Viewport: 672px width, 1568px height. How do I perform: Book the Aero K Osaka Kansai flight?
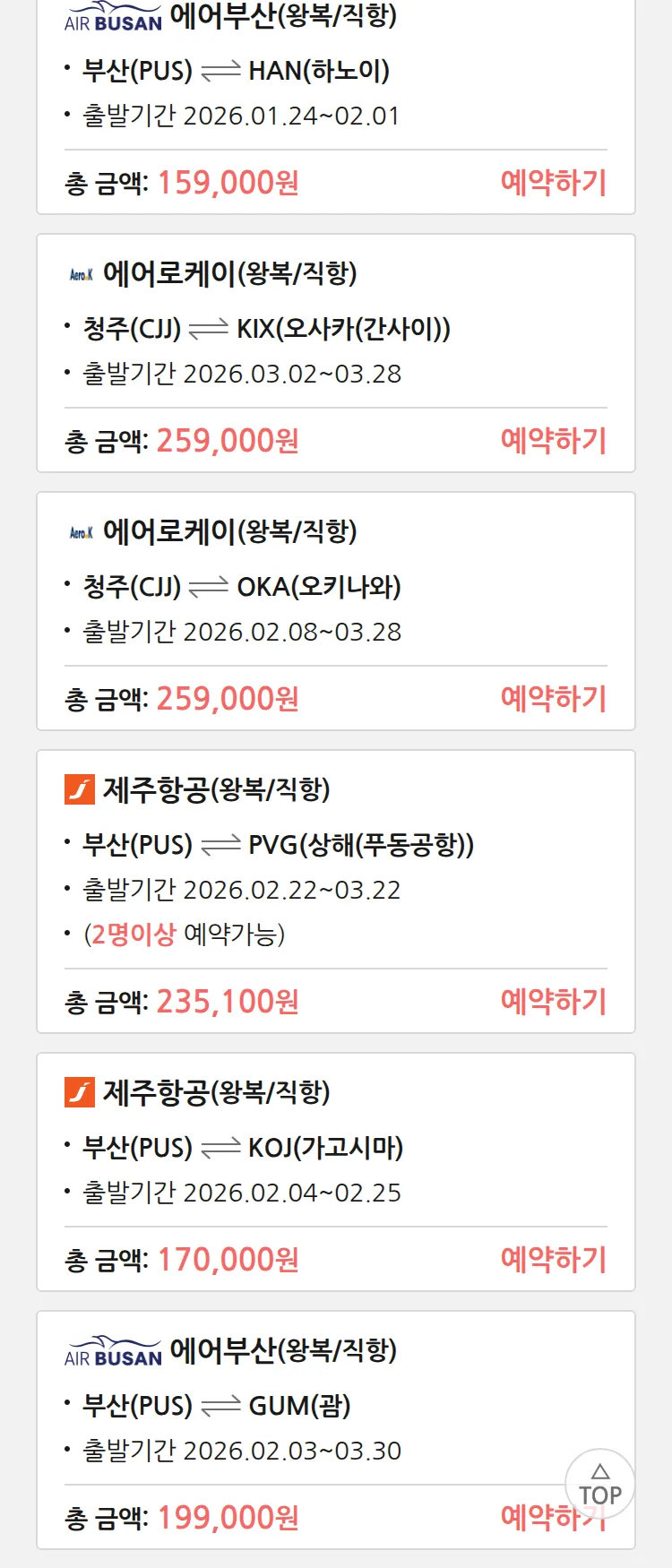click(x=553, y=441)
